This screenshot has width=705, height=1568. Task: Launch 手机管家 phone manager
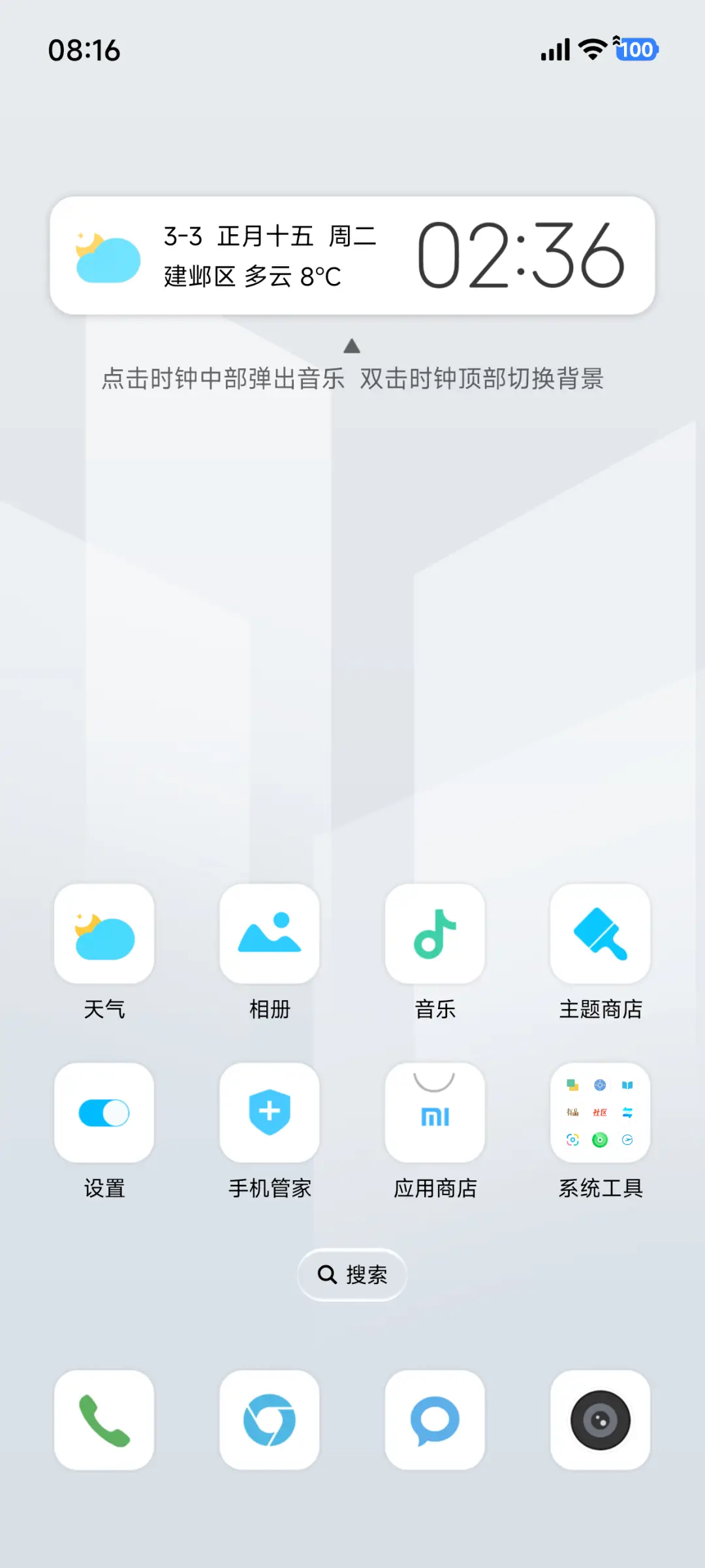click(x=270, y=1113)
